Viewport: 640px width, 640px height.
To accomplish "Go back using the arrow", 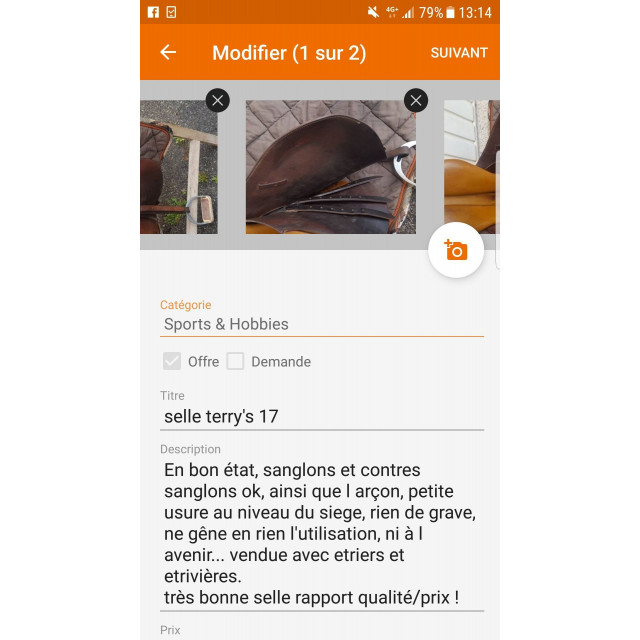I will [x=168, y=53].
